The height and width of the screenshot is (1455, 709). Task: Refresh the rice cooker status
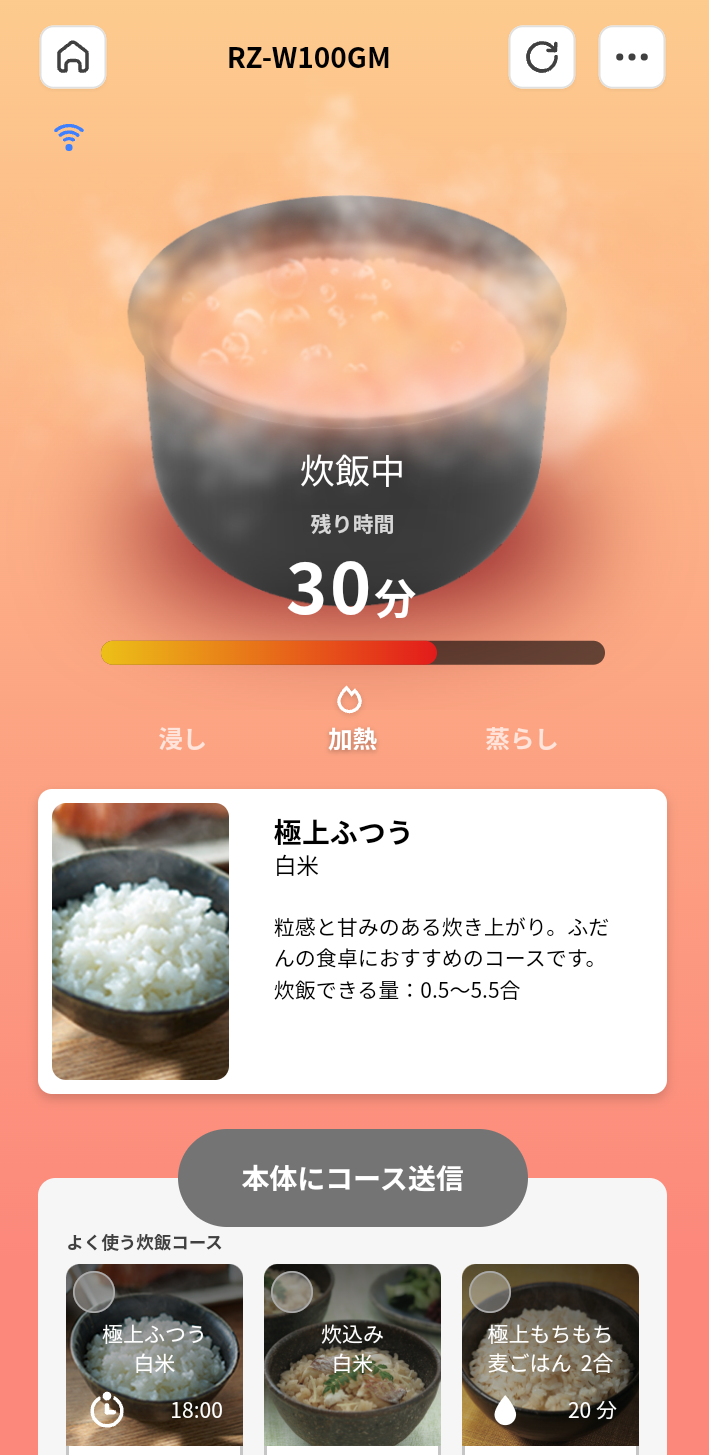coord(542,57)
